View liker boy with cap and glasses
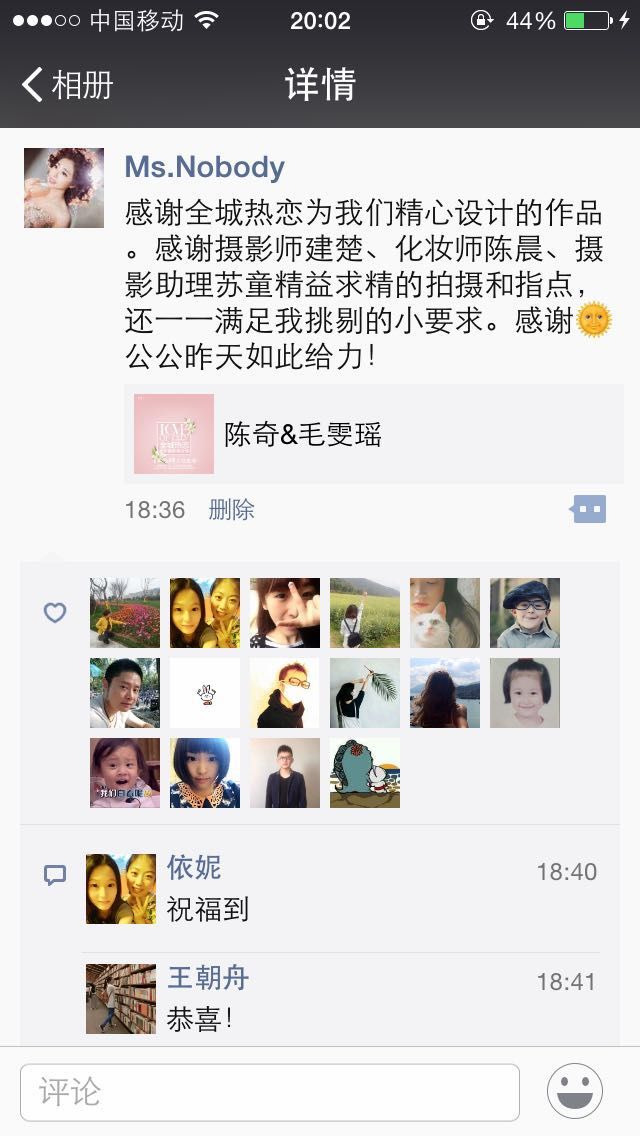The image size is (640, 1136). click(525, 613)
